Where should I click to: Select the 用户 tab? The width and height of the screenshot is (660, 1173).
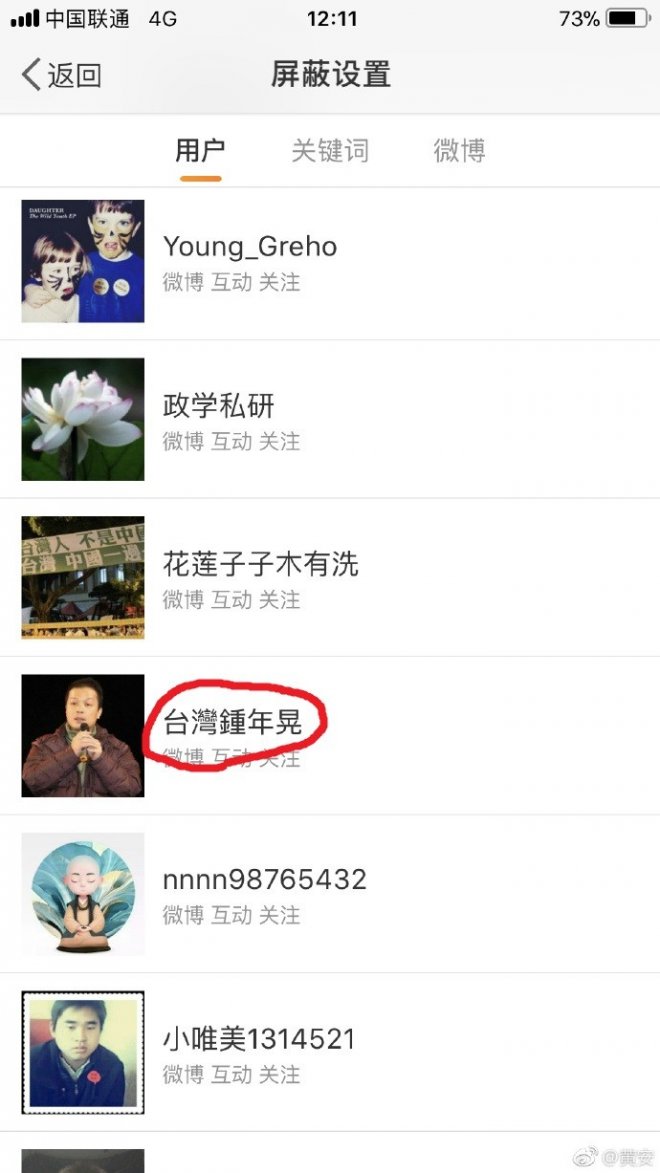coord(200,151)
